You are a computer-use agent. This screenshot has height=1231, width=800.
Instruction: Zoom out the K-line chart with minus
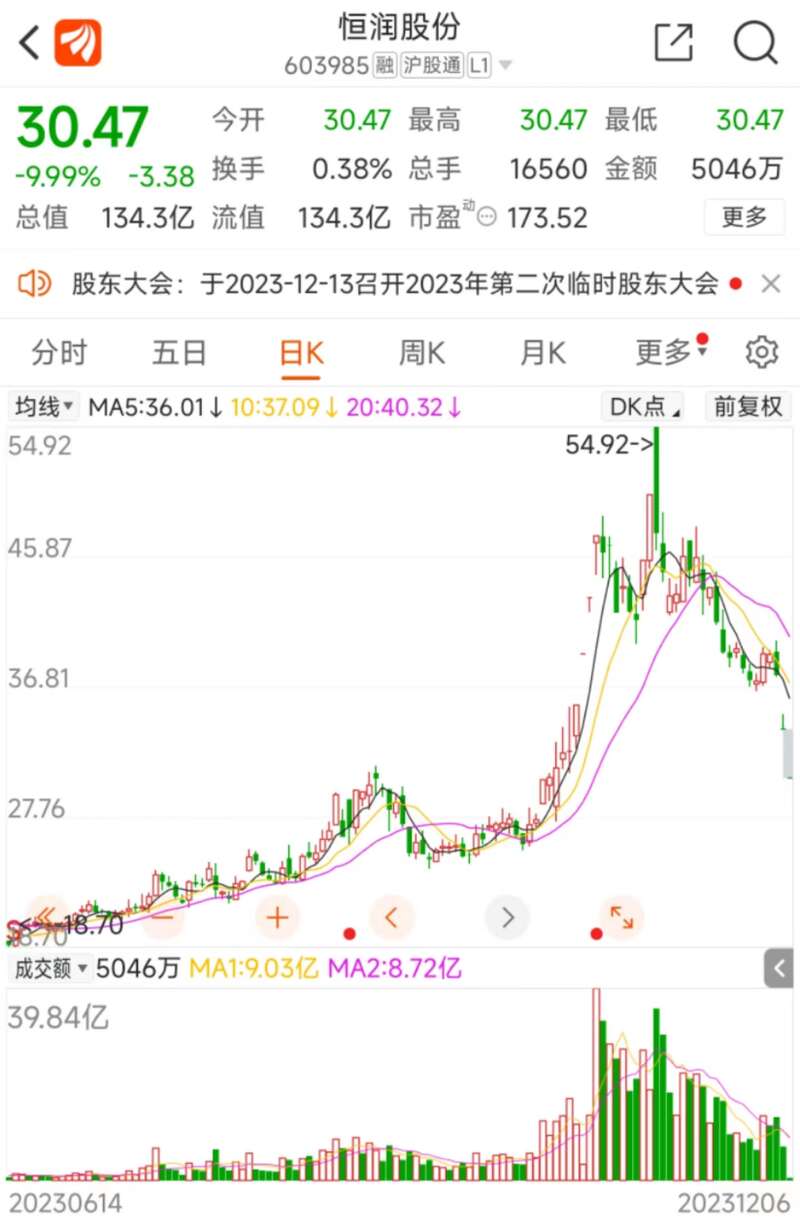coord(163,917)
